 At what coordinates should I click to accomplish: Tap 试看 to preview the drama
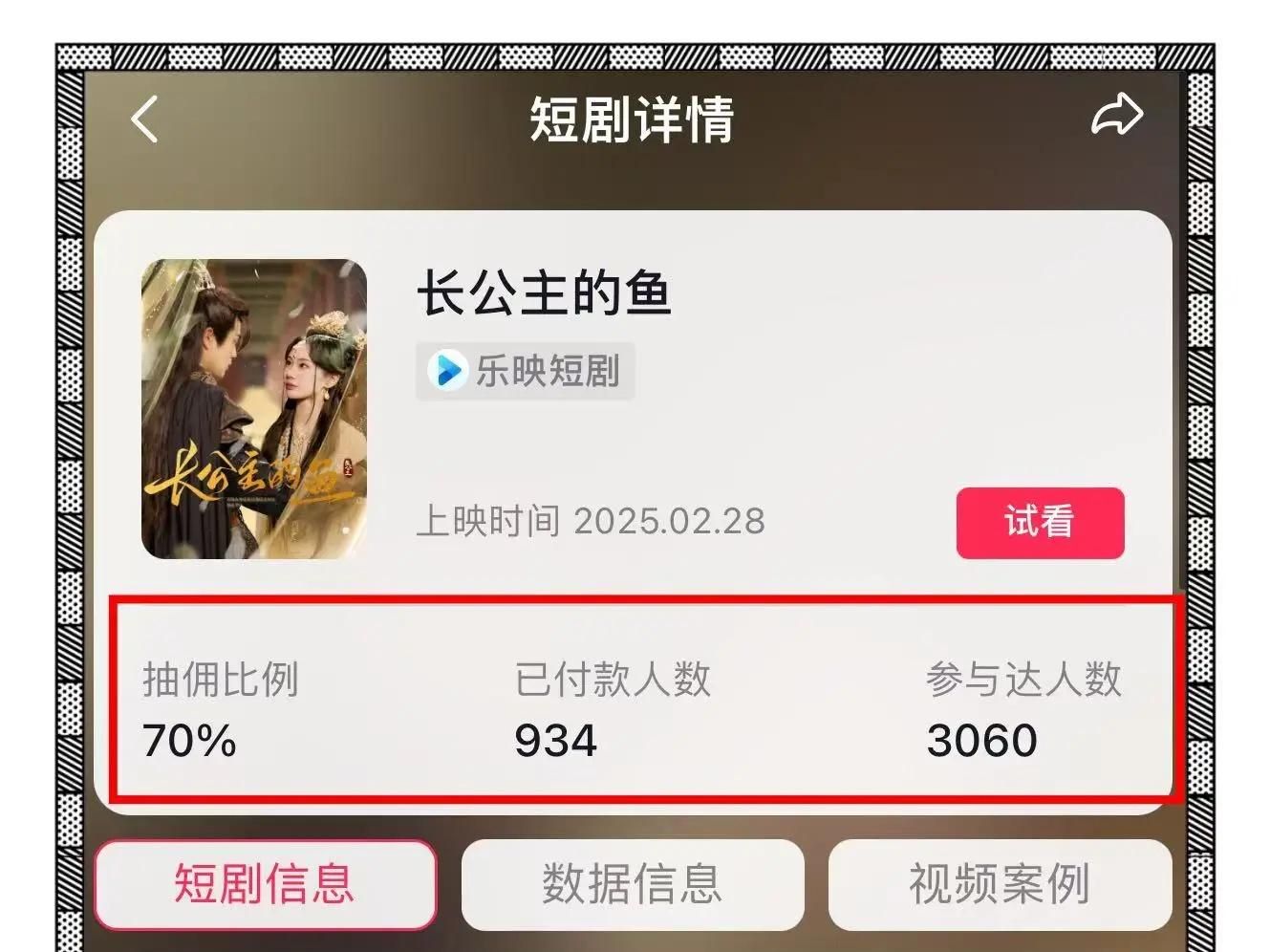point(1040,523)
